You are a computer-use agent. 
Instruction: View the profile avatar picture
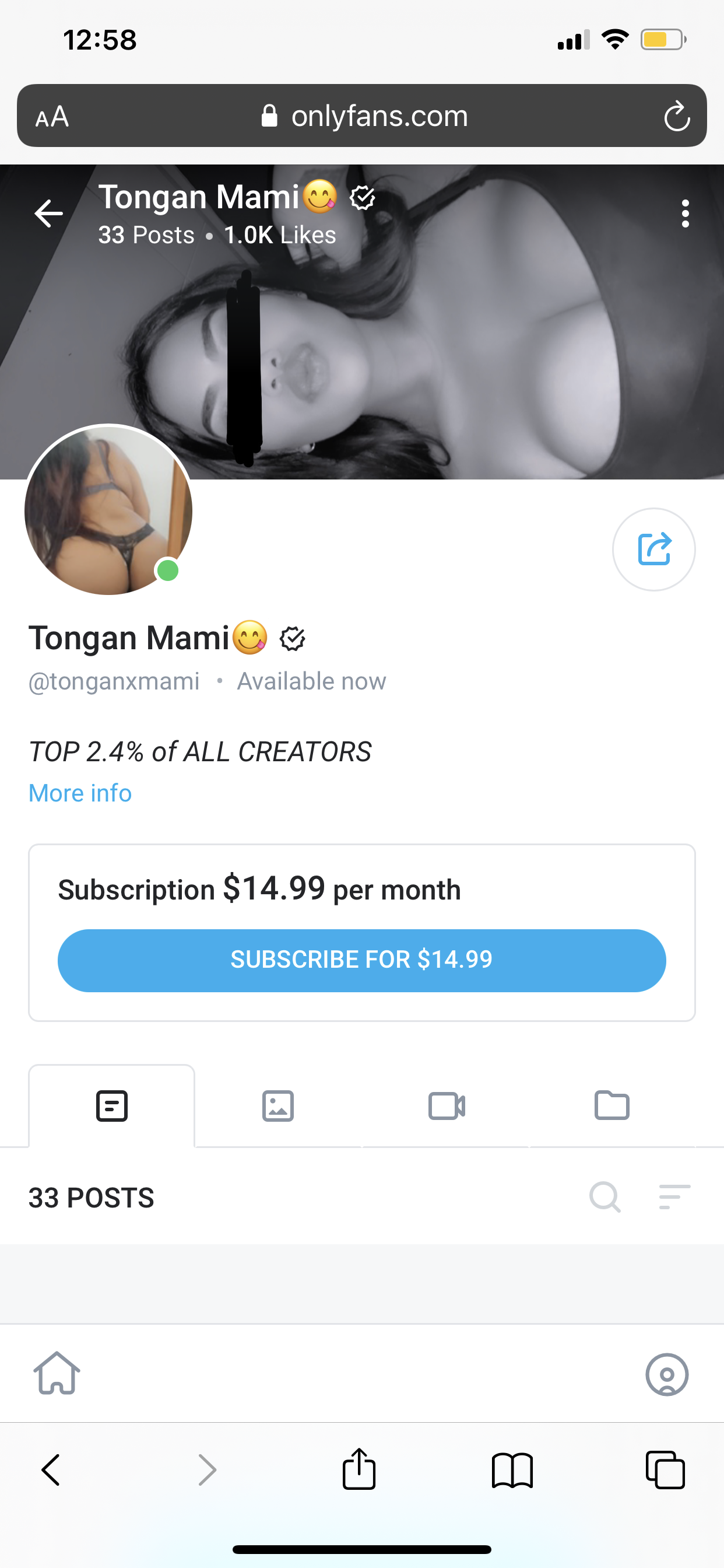tap(108, 510)
